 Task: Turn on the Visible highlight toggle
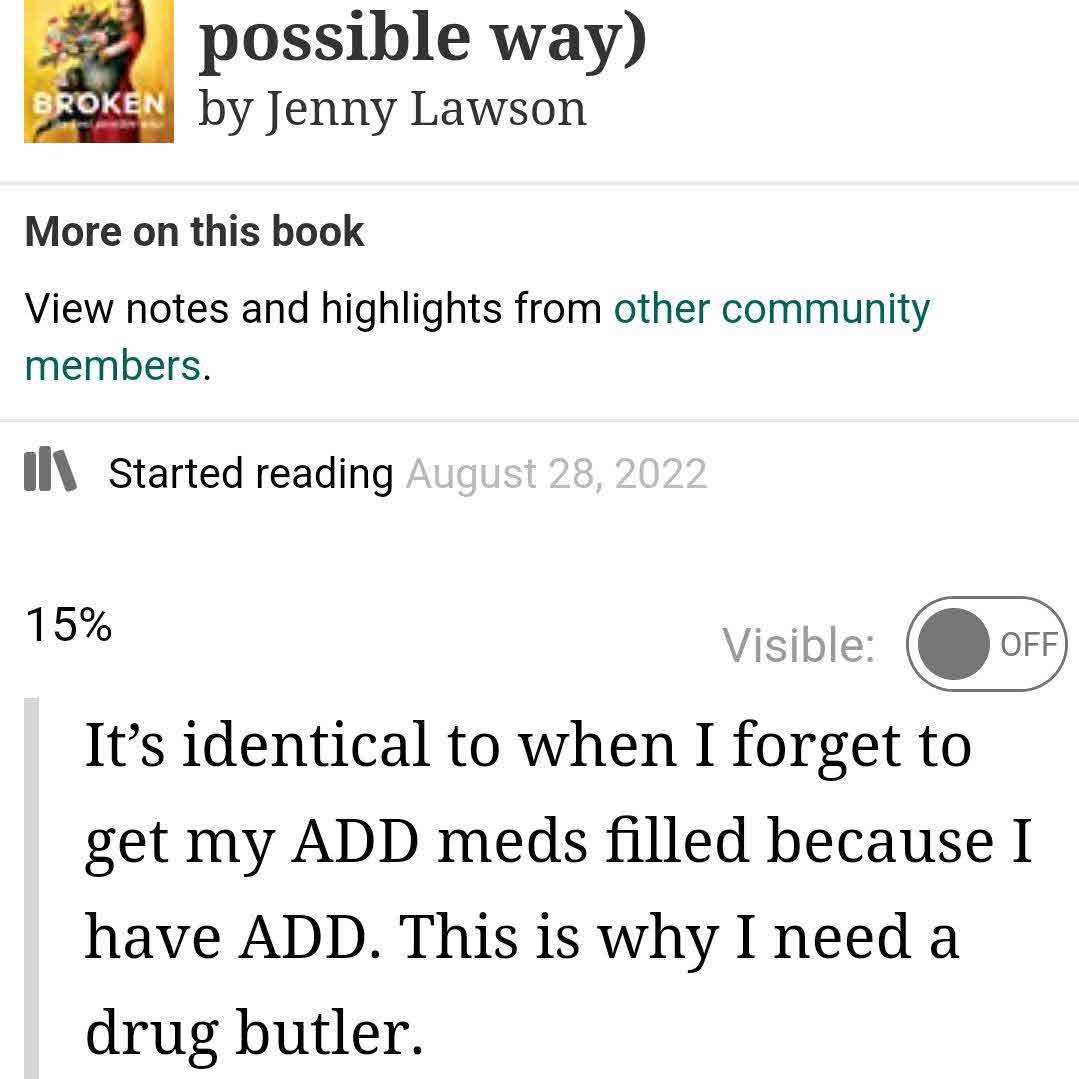click(986, 644)
